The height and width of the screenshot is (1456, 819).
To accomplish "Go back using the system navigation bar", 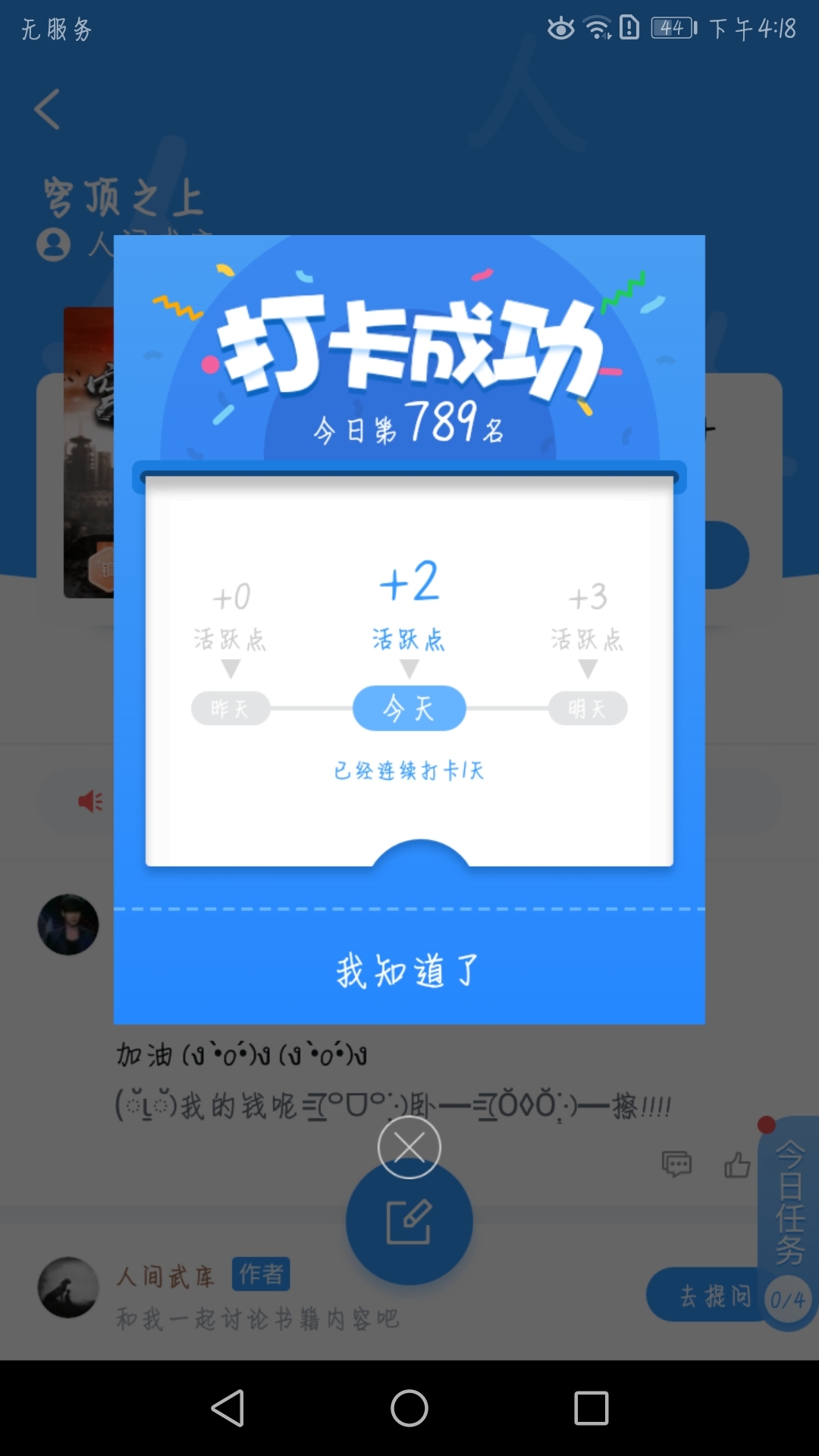I will click(x=227, y=1408).
